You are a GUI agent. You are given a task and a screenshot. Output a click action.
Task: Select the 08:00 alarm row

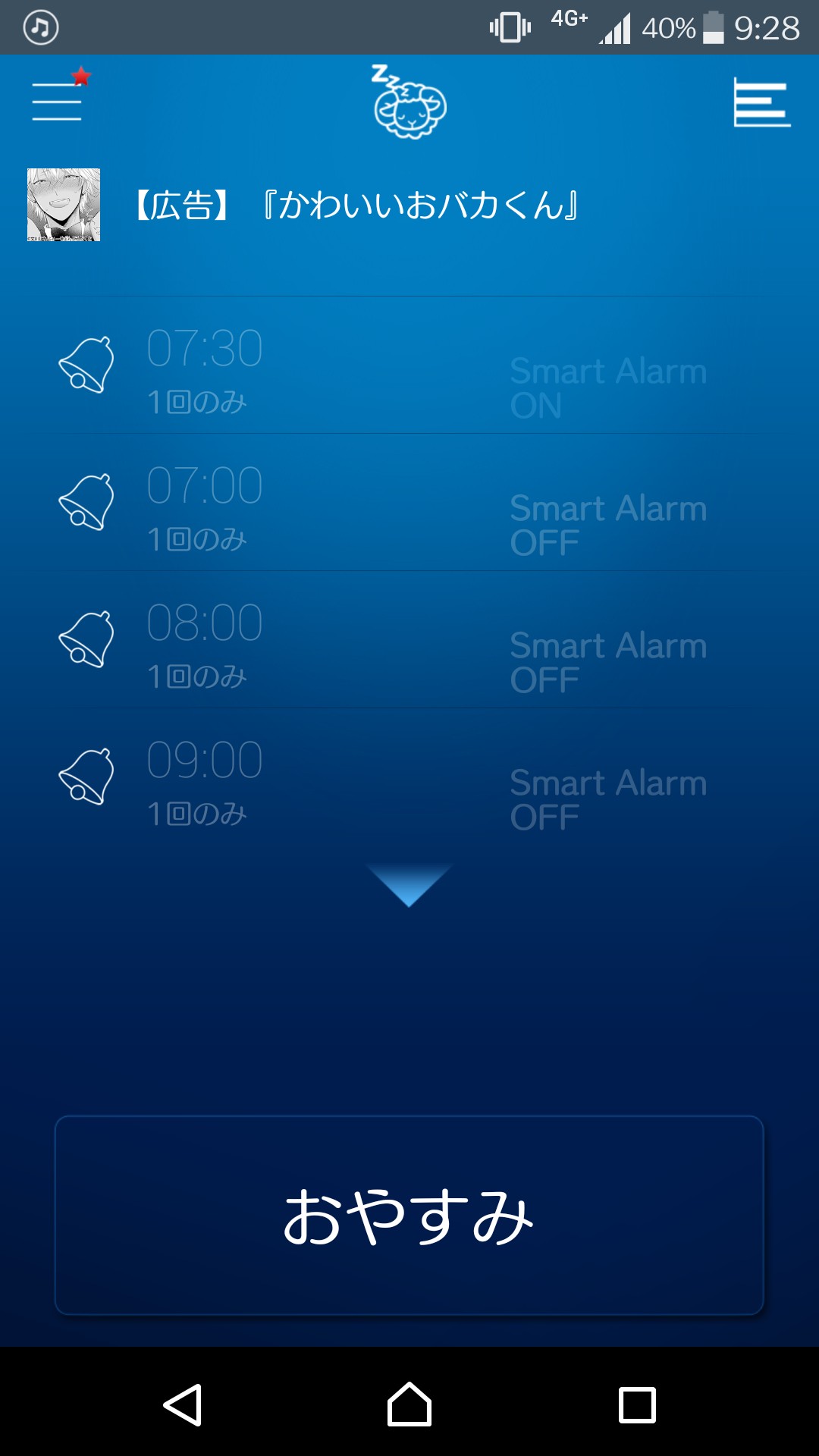[x=409, y=640]
